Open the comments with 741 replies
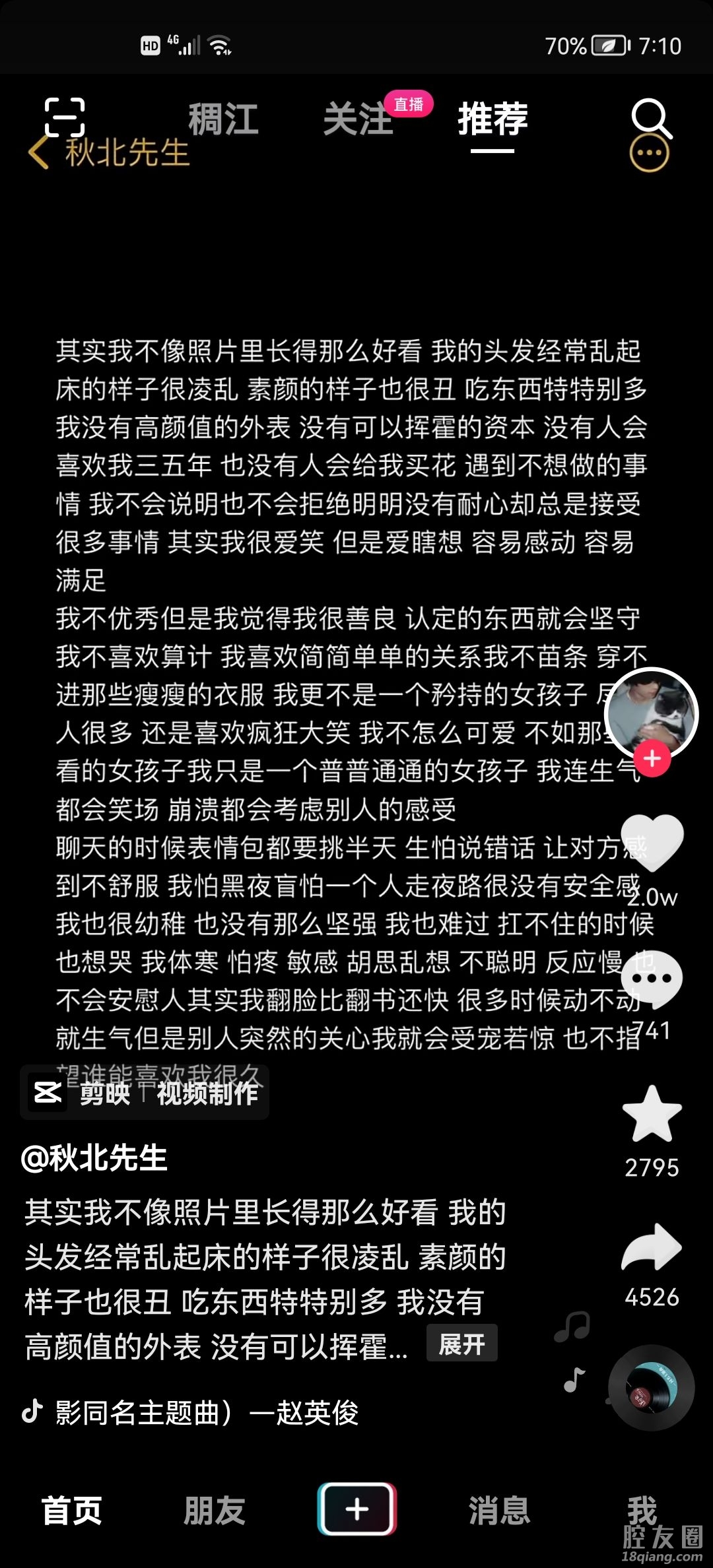The image size is (713, 1568). pos(652,981)
